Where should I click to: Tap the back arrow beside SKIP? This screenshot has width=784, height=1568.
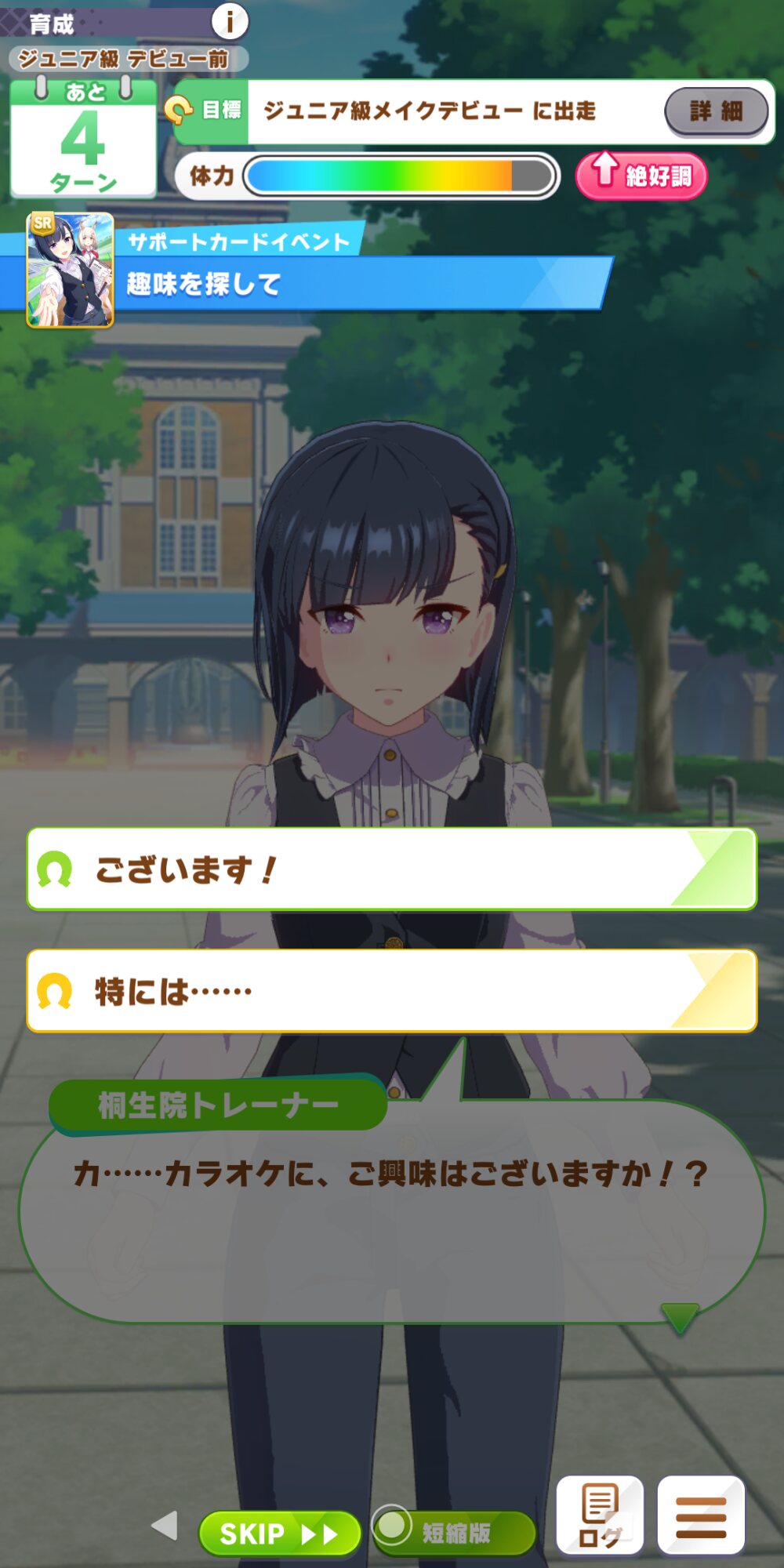pyautogui.click(x=165, y=1526)
